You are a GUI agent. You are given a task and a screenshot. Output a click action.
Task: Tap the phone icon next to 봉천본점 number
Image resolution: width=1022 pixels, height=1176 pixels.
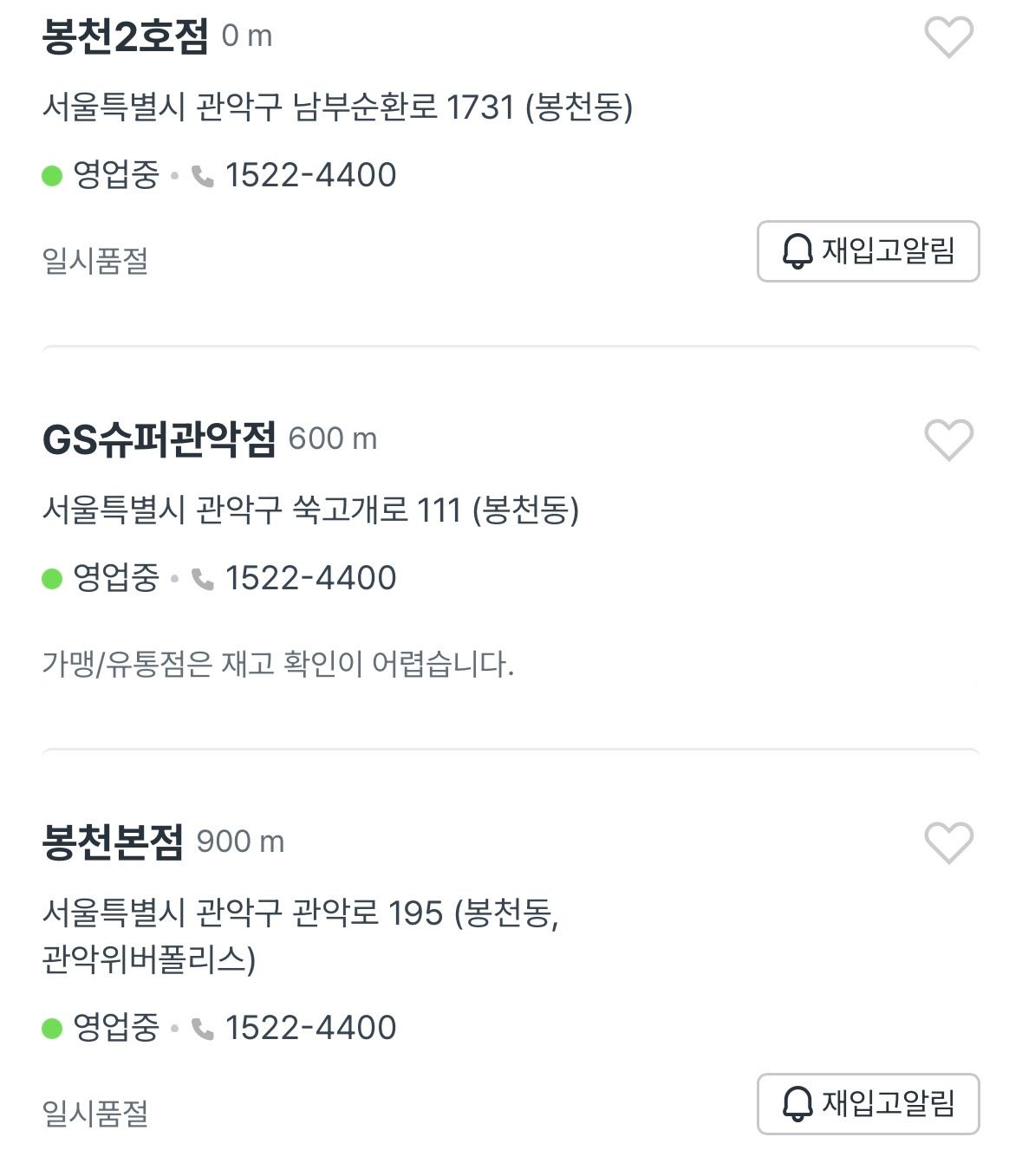(x=203, y=1030)
